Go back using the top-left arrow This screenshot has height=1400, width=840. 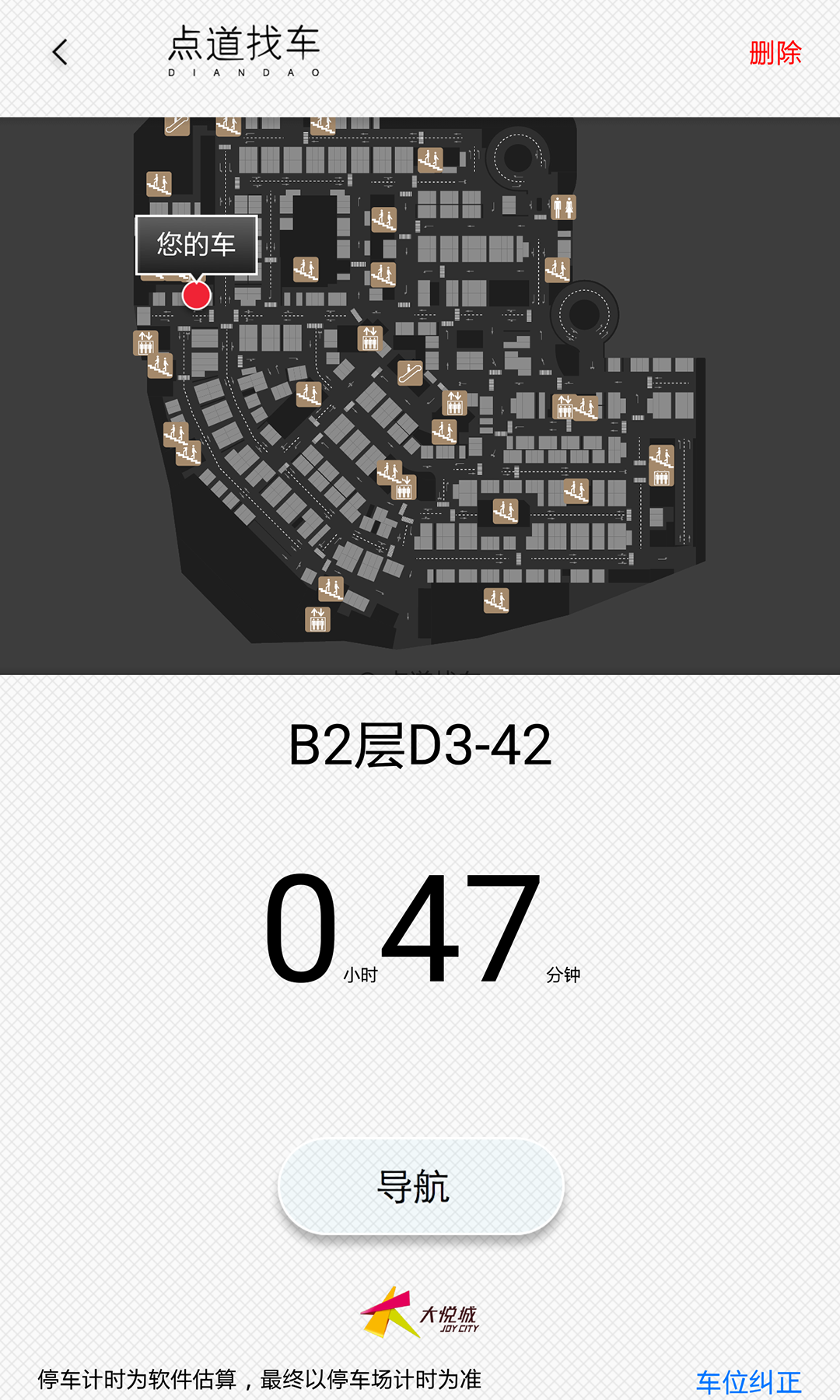coord(60,53)
